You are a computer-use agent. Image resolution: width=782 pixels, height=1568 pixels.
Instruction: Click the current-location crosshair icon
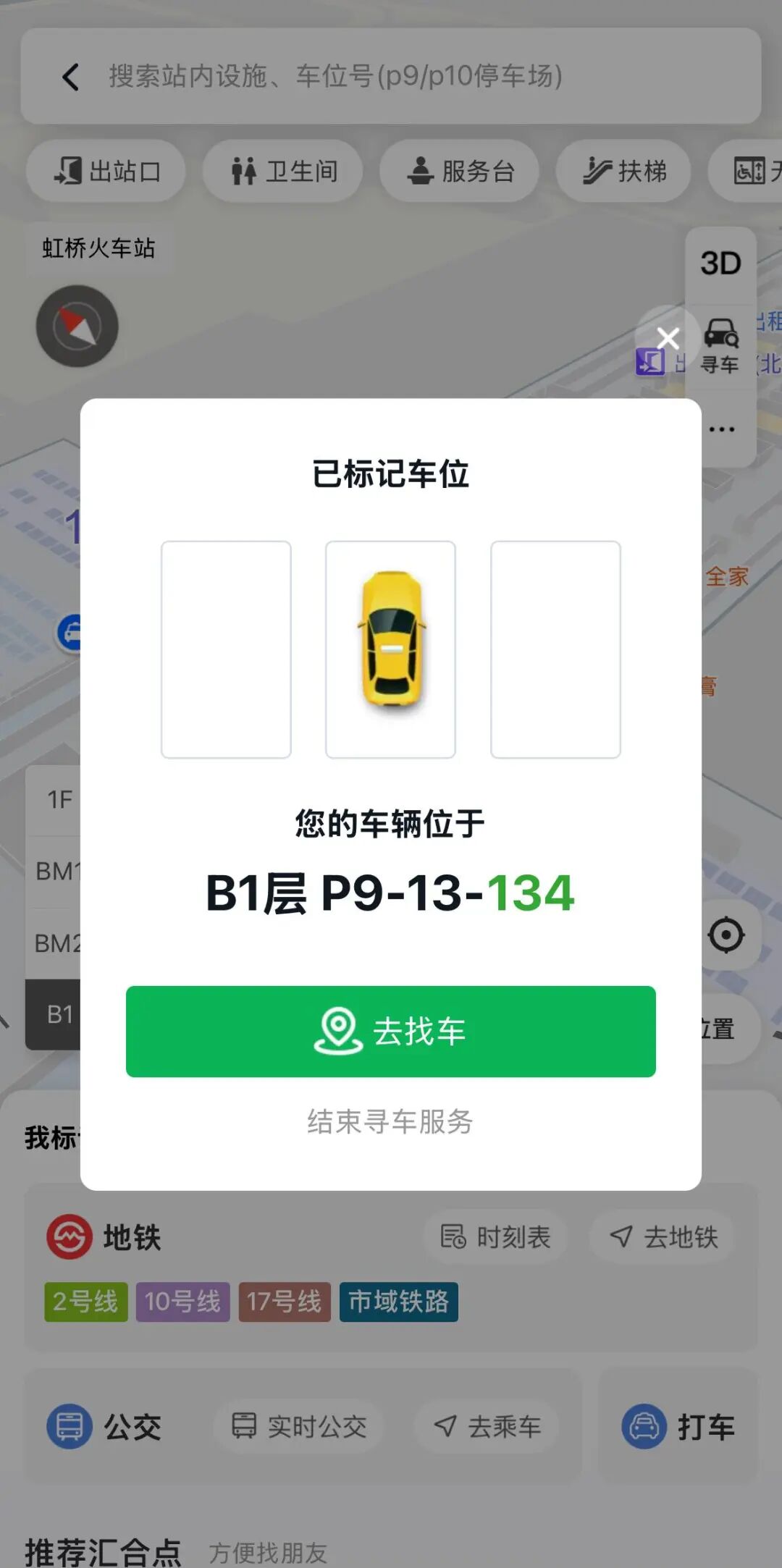click(726, 935)
